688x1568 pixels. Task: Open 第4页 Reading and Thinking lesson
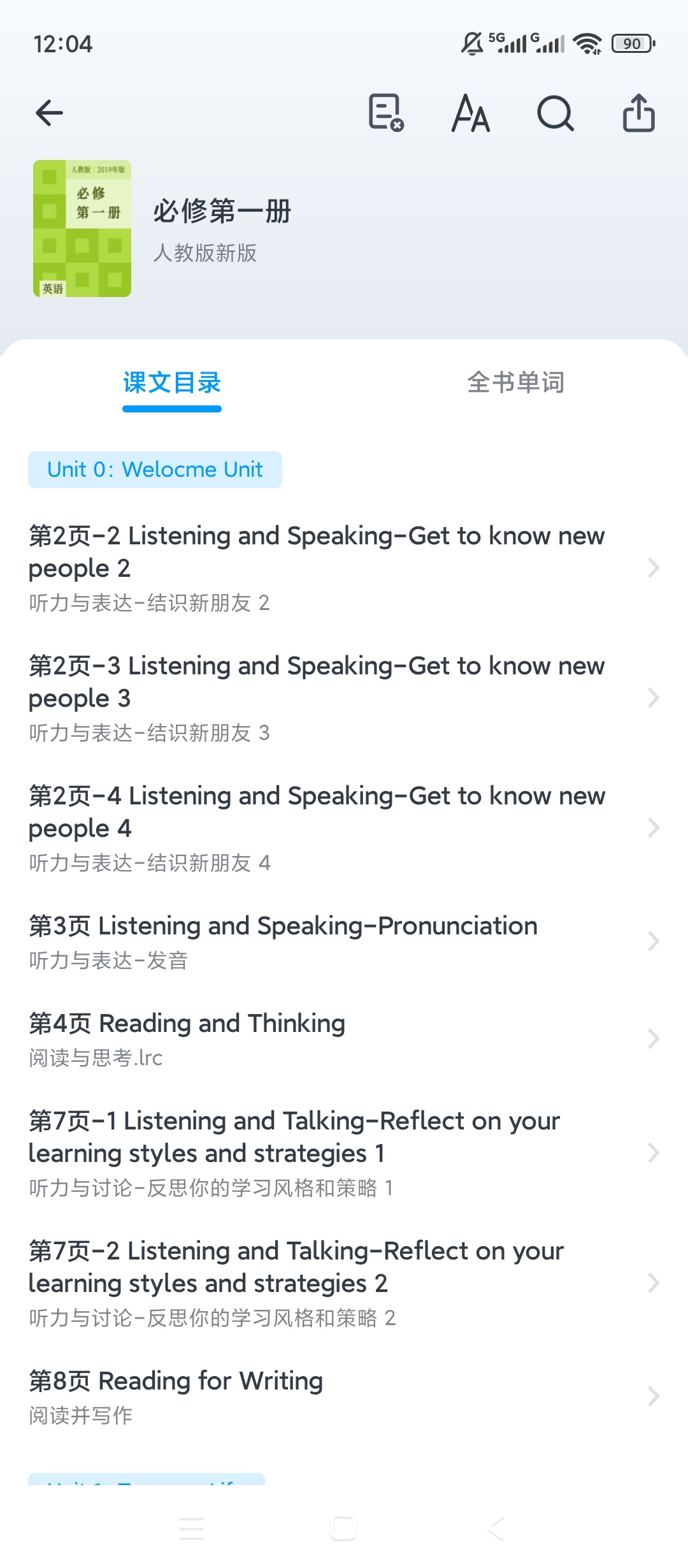344,1039
